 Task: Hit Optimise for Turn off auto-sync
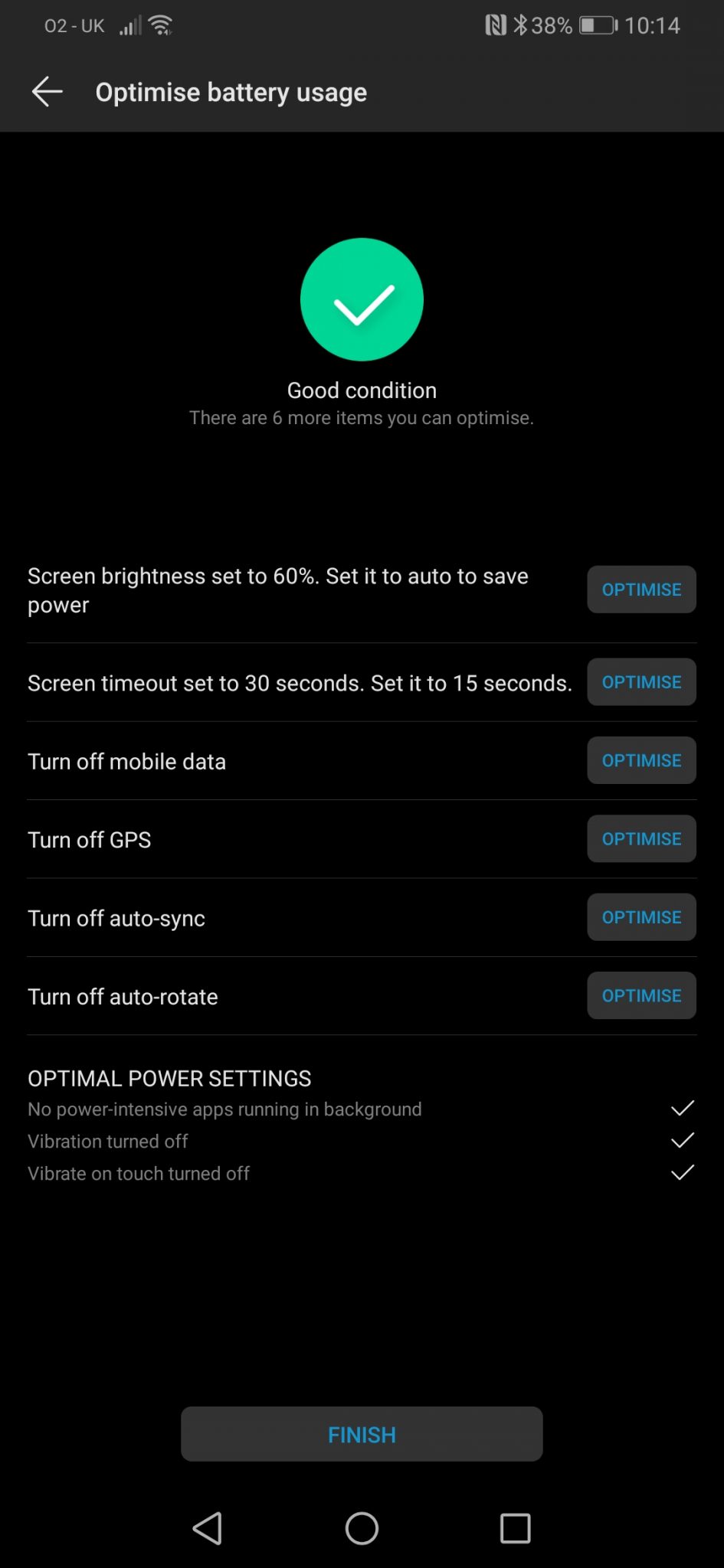tap(641, 917)
